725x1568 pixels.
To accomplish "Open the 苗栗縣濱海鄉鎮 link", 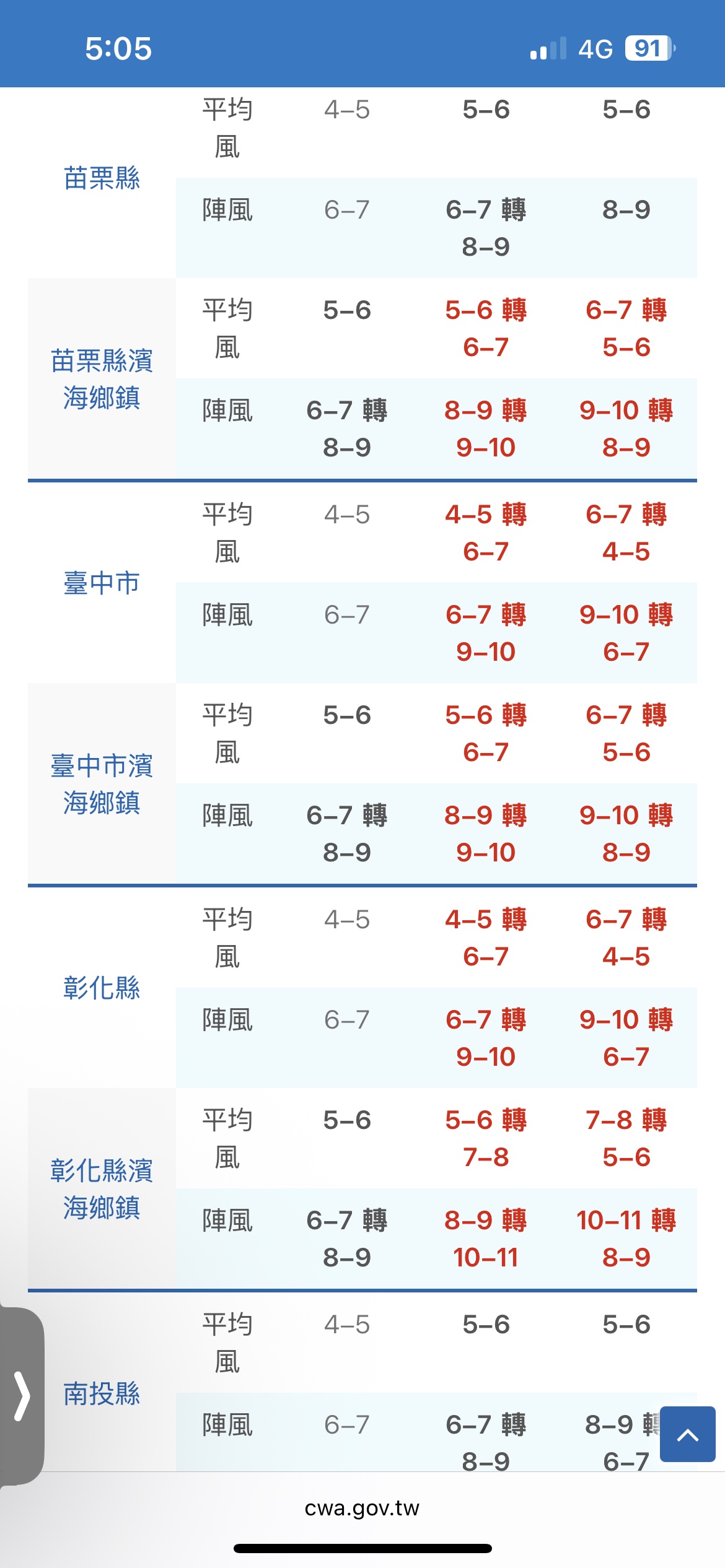I will 102,379.
